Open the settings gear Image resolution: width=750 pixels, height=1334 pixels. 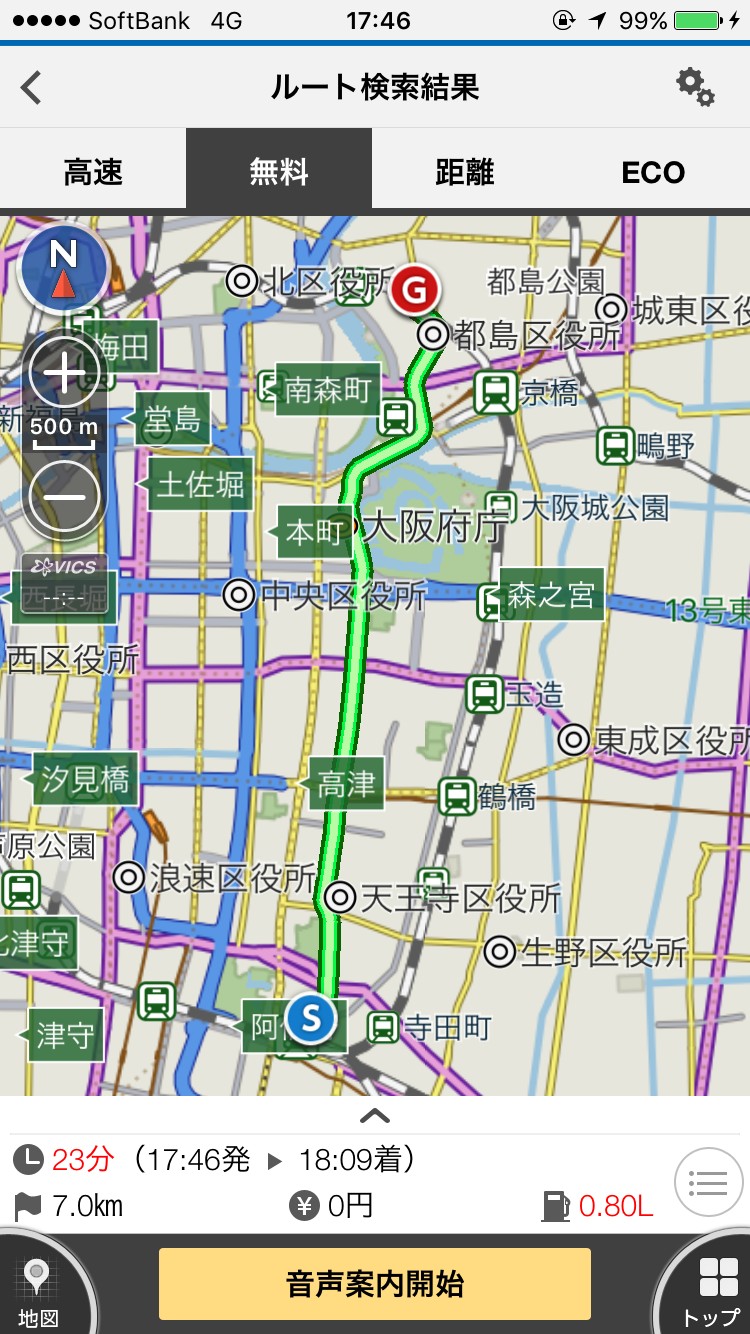pos(695,88)
